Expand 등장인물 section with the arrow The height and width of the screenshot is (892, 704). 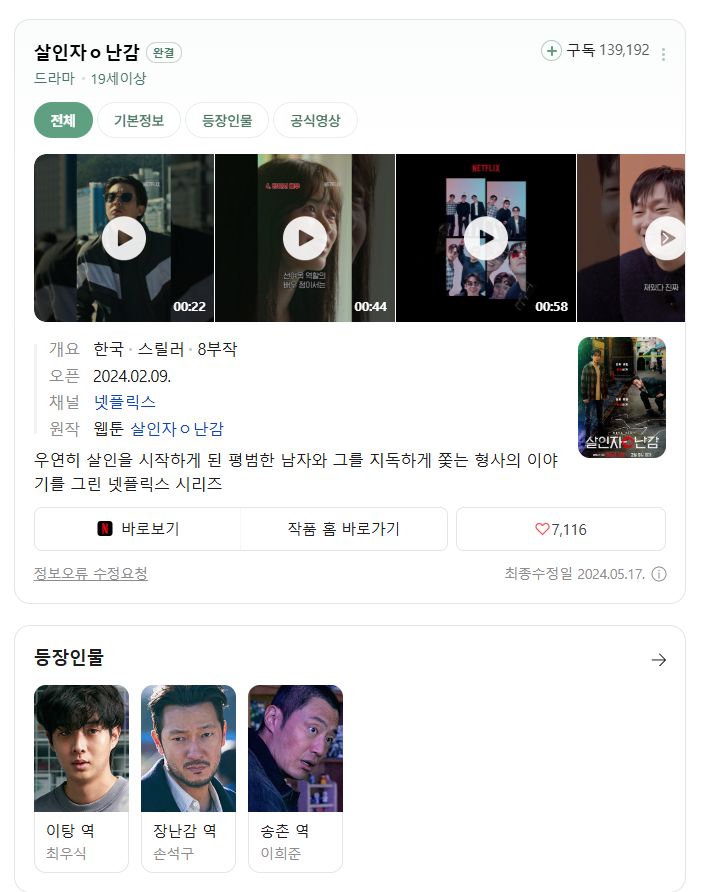(659, 660)
